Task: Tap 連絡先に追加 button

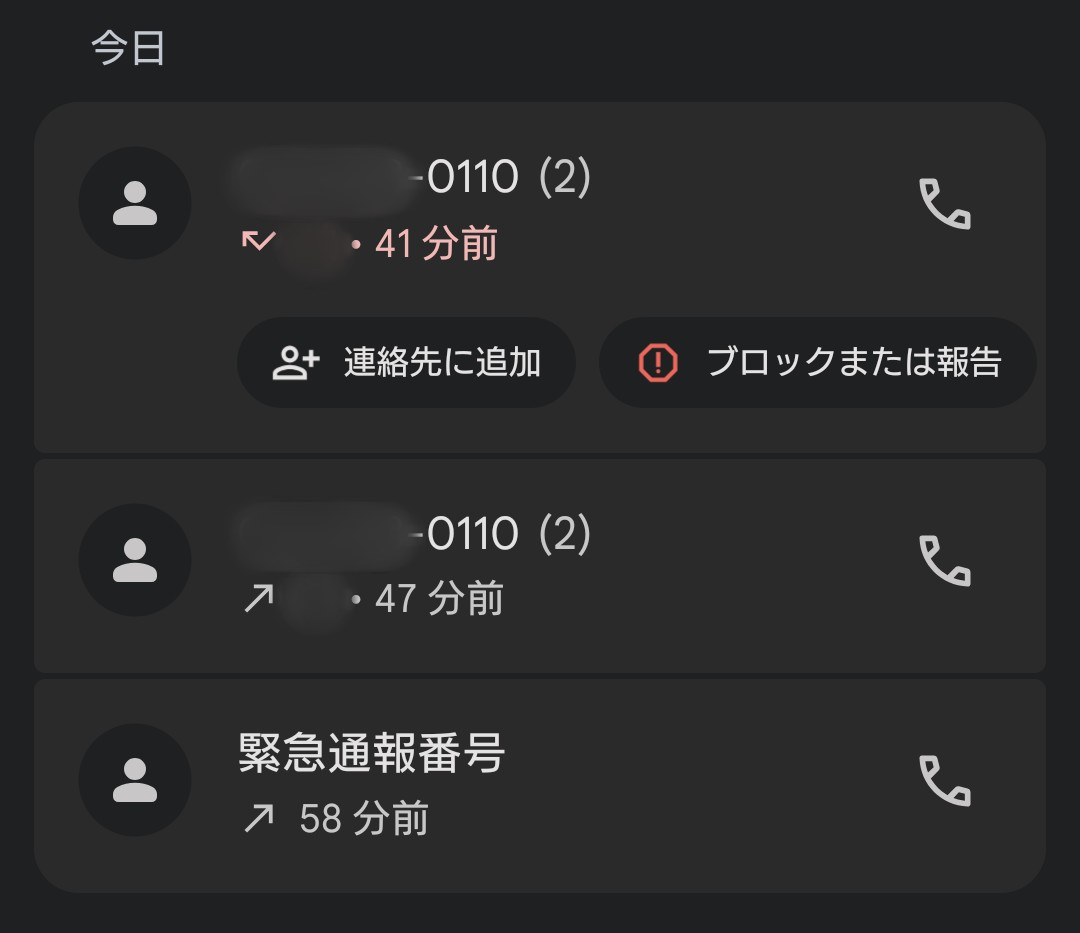Action: point(406,362)
